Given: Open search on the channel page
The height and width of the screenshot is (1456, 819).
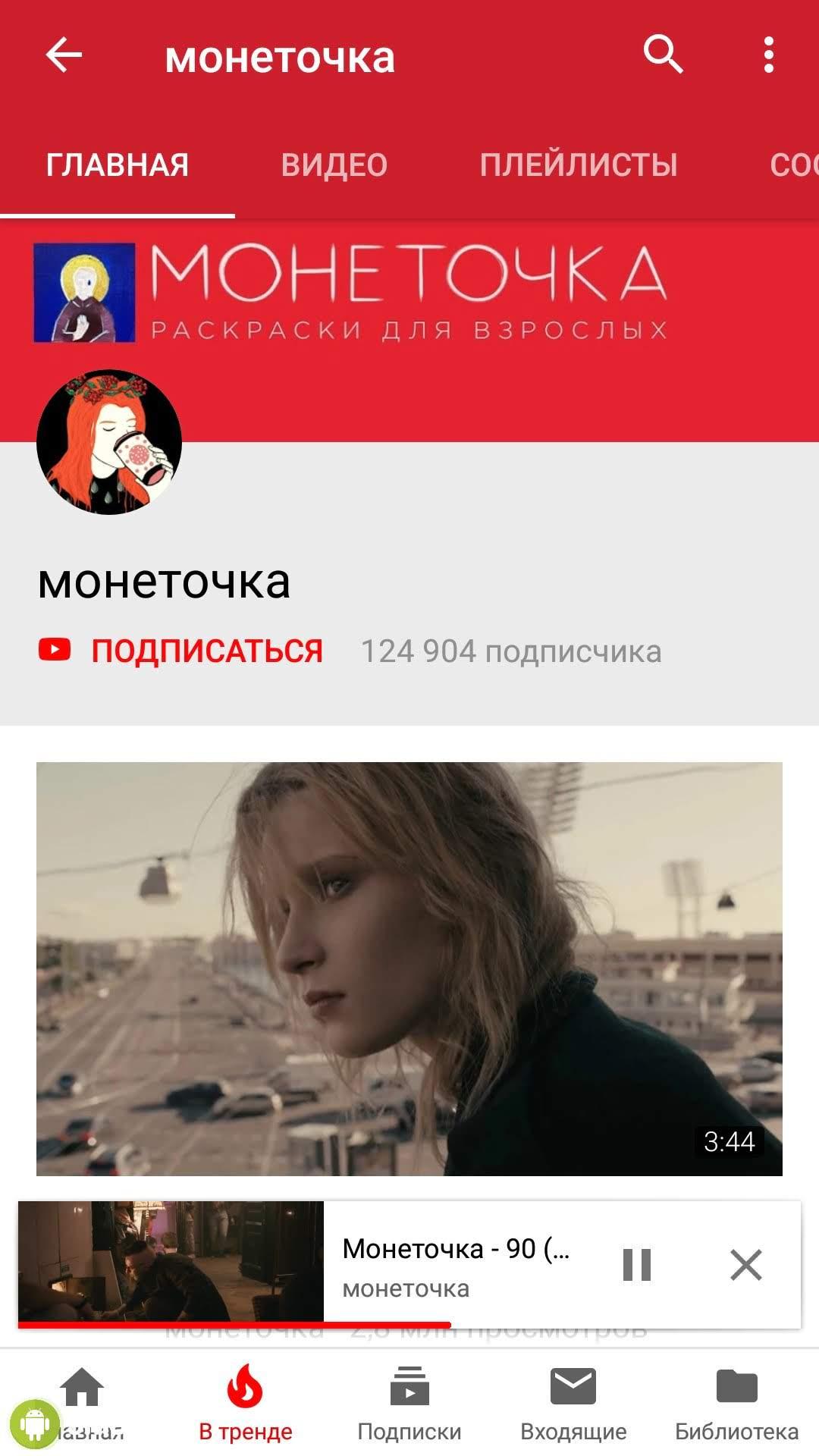Looking at the screenshot, I should tap(663, 55).
